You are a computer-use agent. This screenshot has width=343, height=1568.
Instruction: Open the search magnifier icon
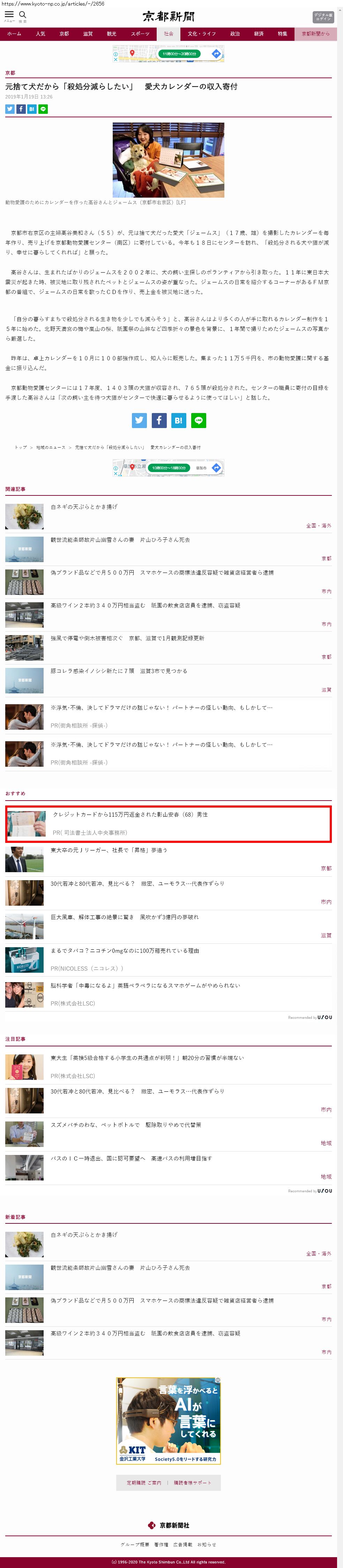(22, 15)
